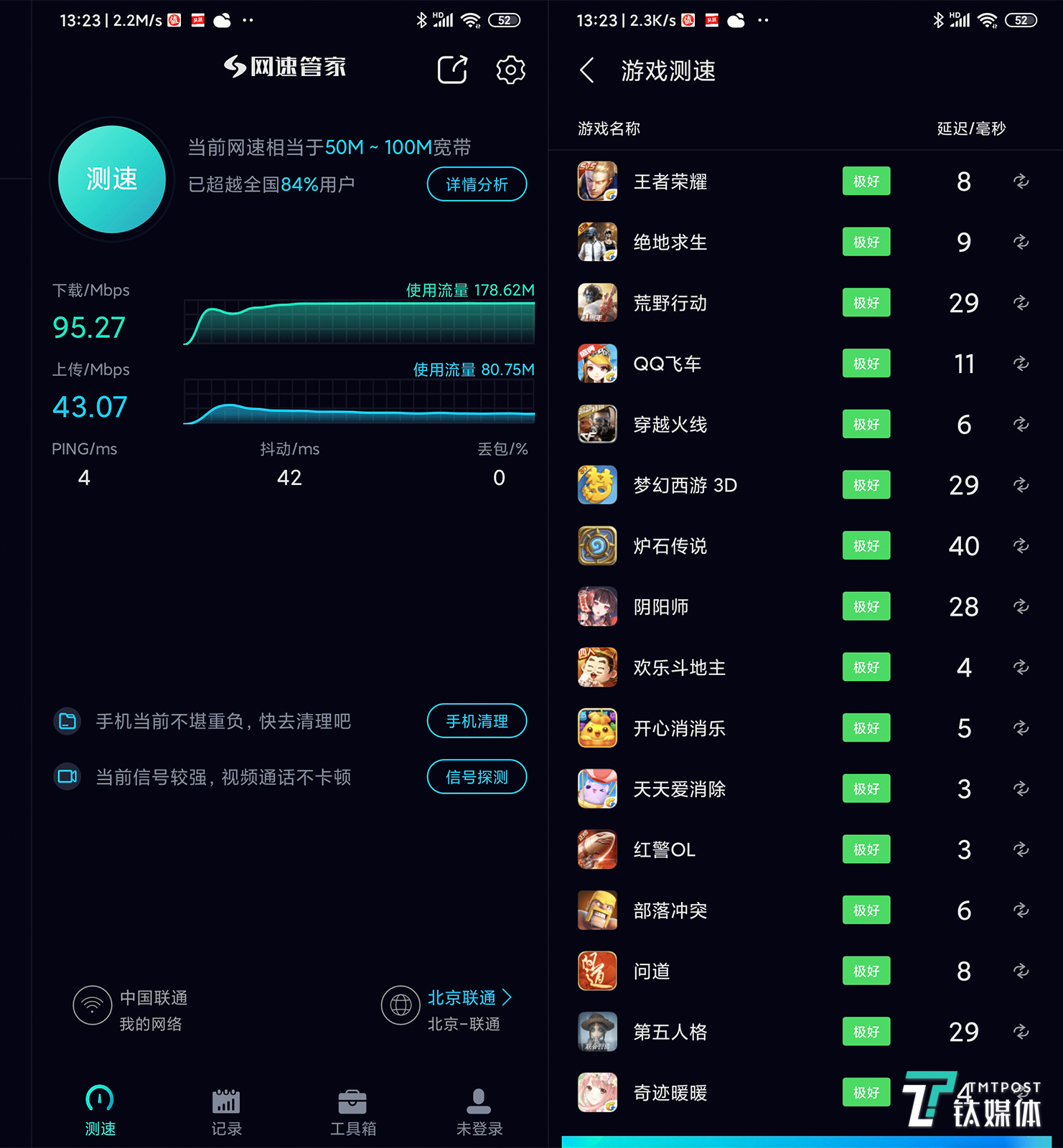Start a test with the 测速 circle button
1063x1148 pixels.
click(x=111, y=179)
